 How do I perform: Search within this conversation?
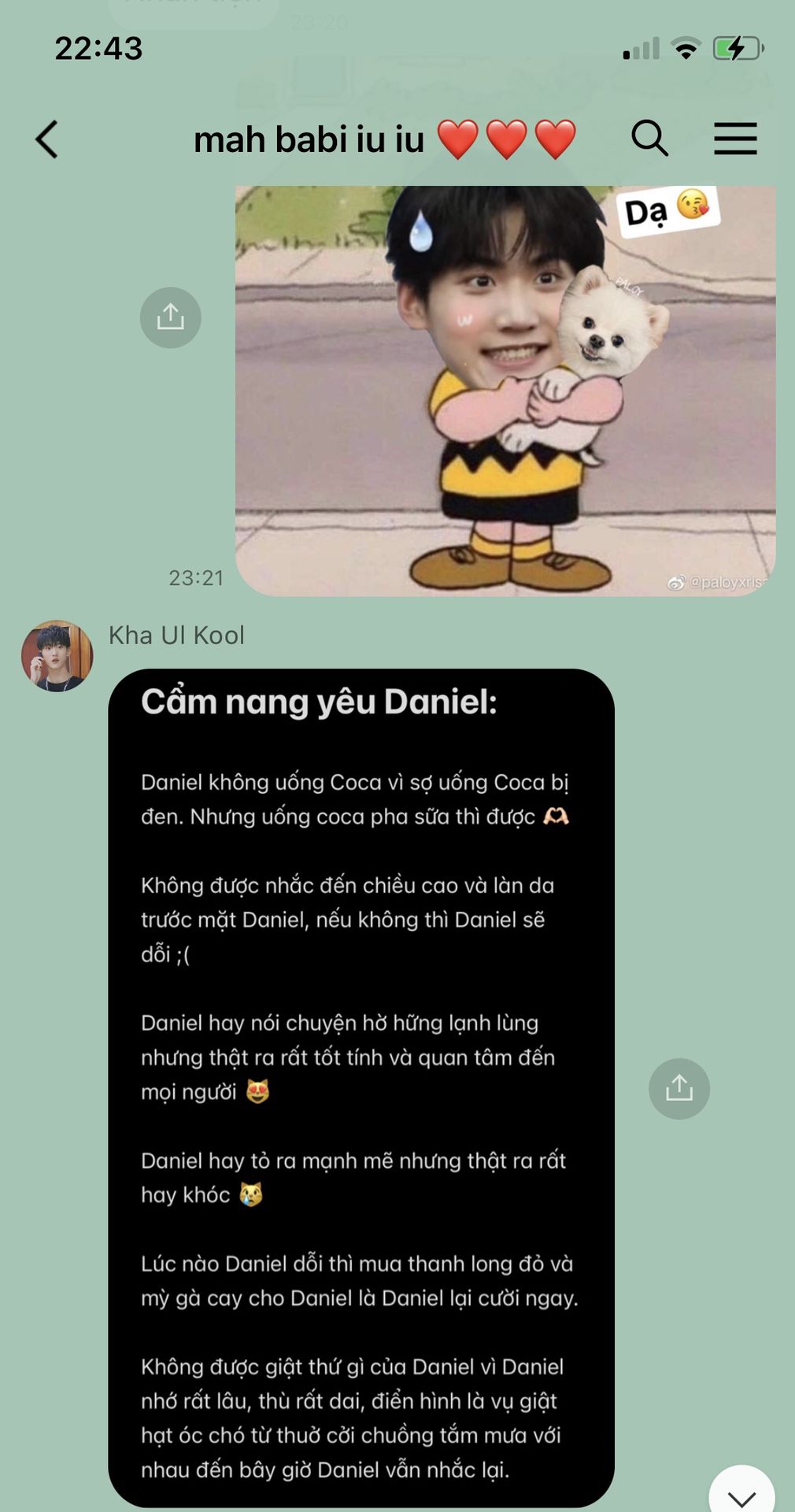click(649, 139)
